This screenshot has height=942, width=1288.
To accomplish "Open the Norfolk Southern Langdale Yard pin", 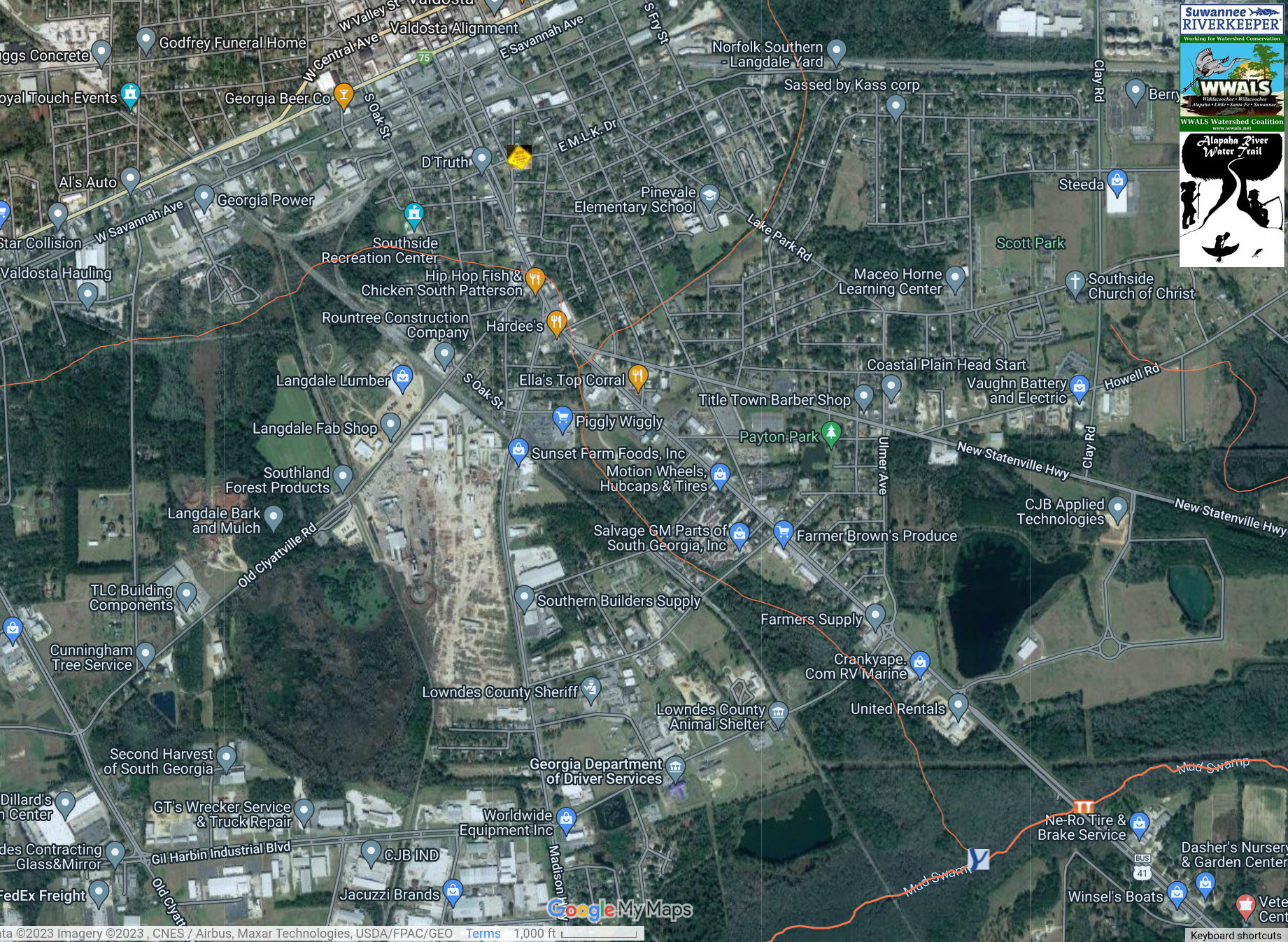I will click(x=836, y=50).
